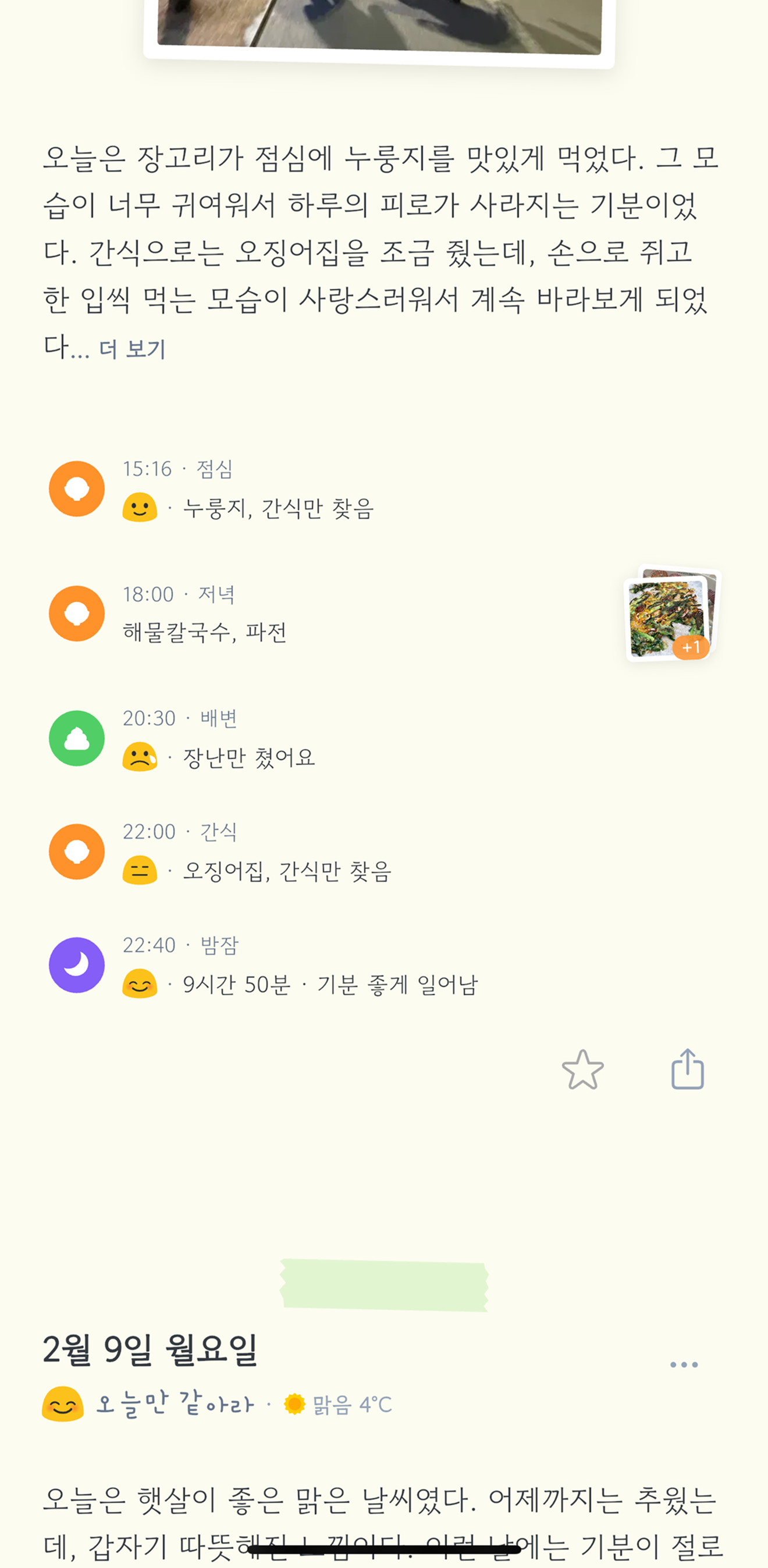
Task: Select the 점심 meal record icon
Action: coord(77,489)
